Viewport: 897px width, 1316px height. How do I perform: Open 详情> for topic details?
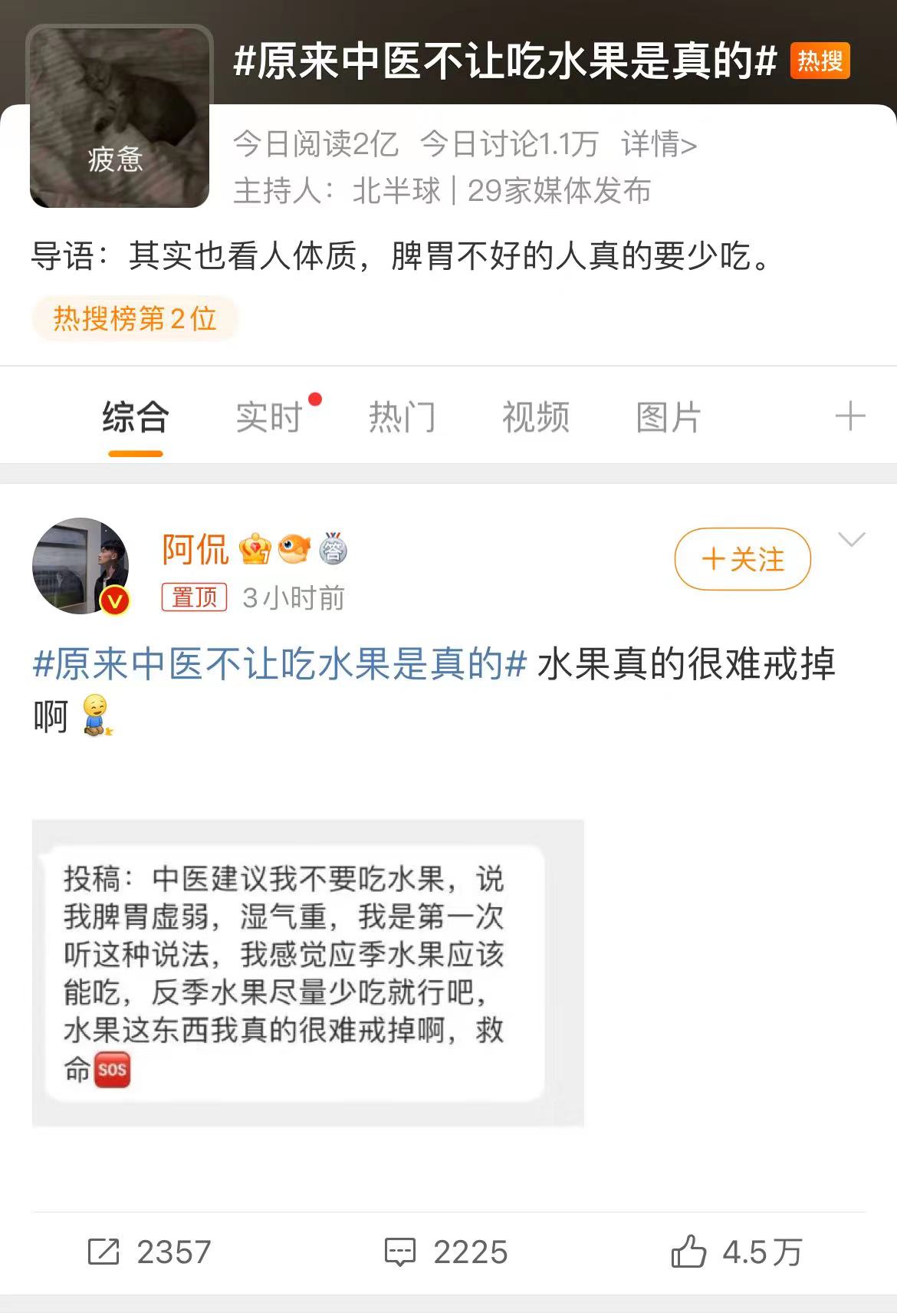(659, 144)
